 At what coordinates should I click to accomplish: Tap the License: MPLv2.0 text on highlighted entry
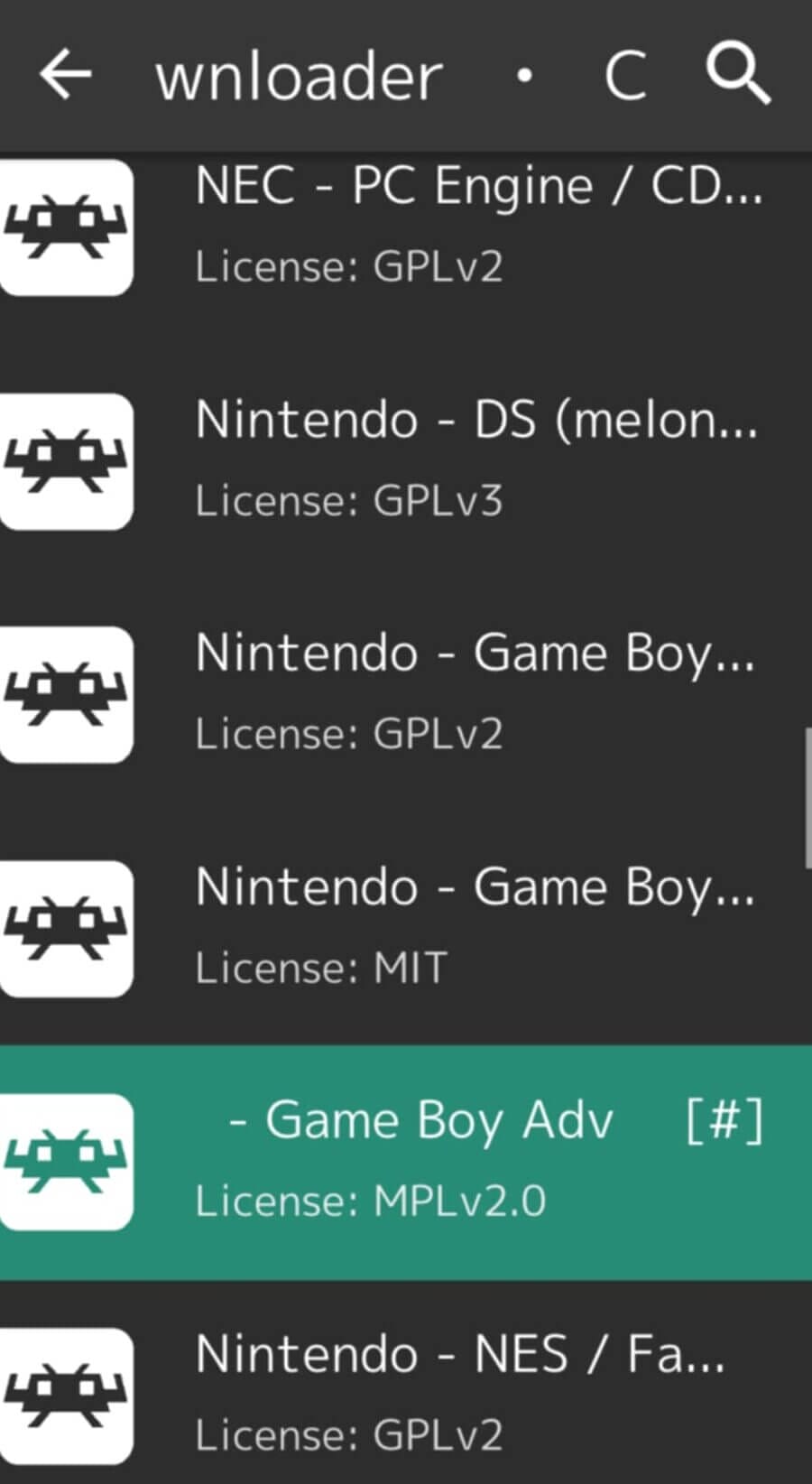(370, 1201)
